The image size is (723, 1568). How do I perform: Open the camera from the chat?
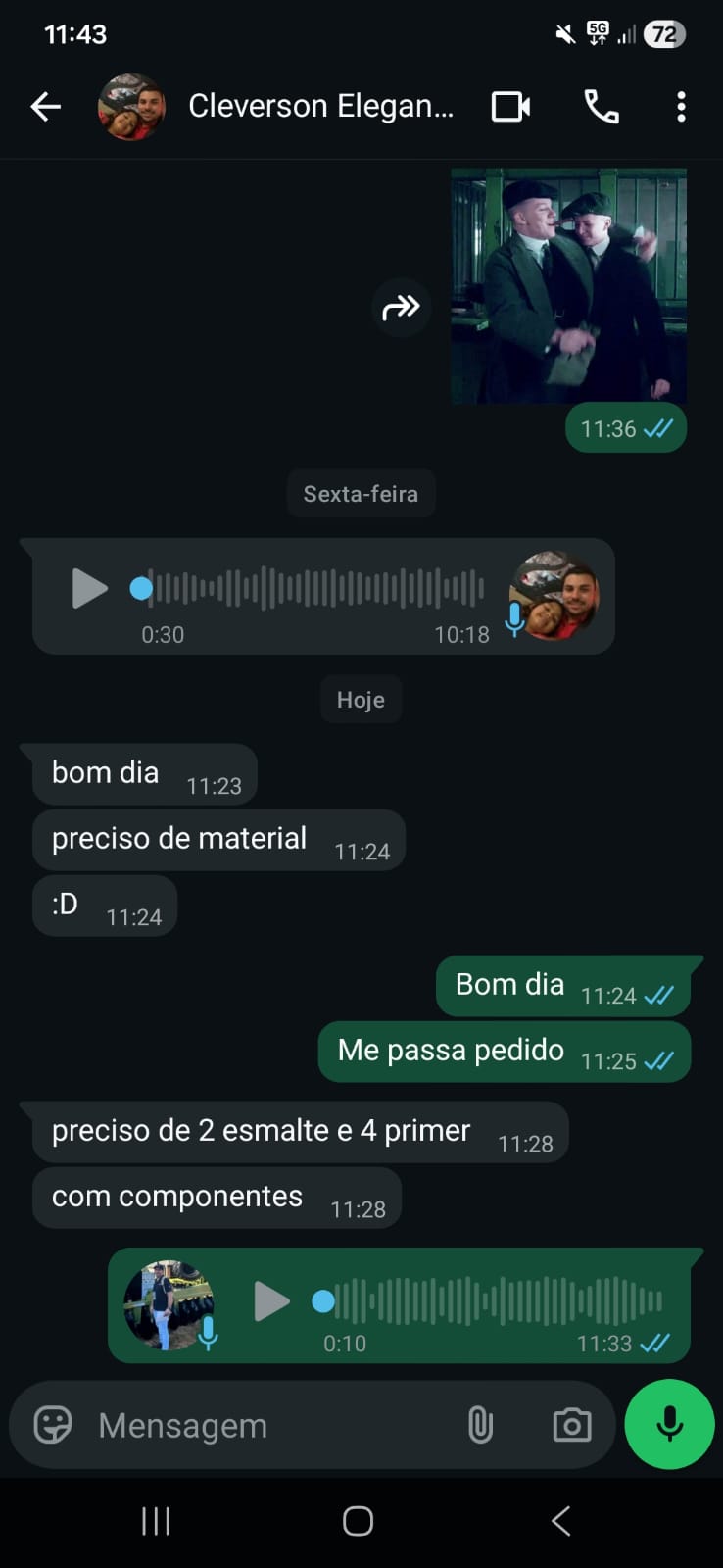pos(572,1425)
